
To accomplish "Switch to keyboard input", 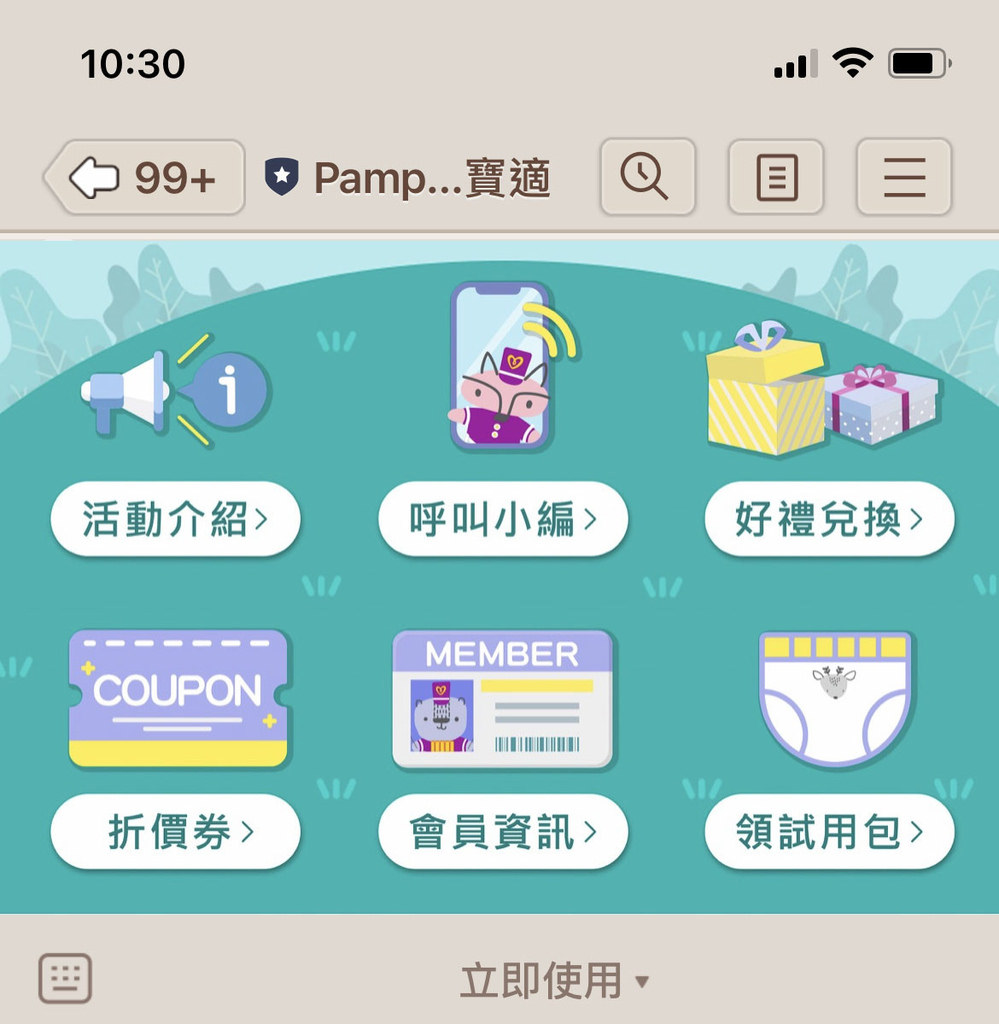I will coord(65,978).
